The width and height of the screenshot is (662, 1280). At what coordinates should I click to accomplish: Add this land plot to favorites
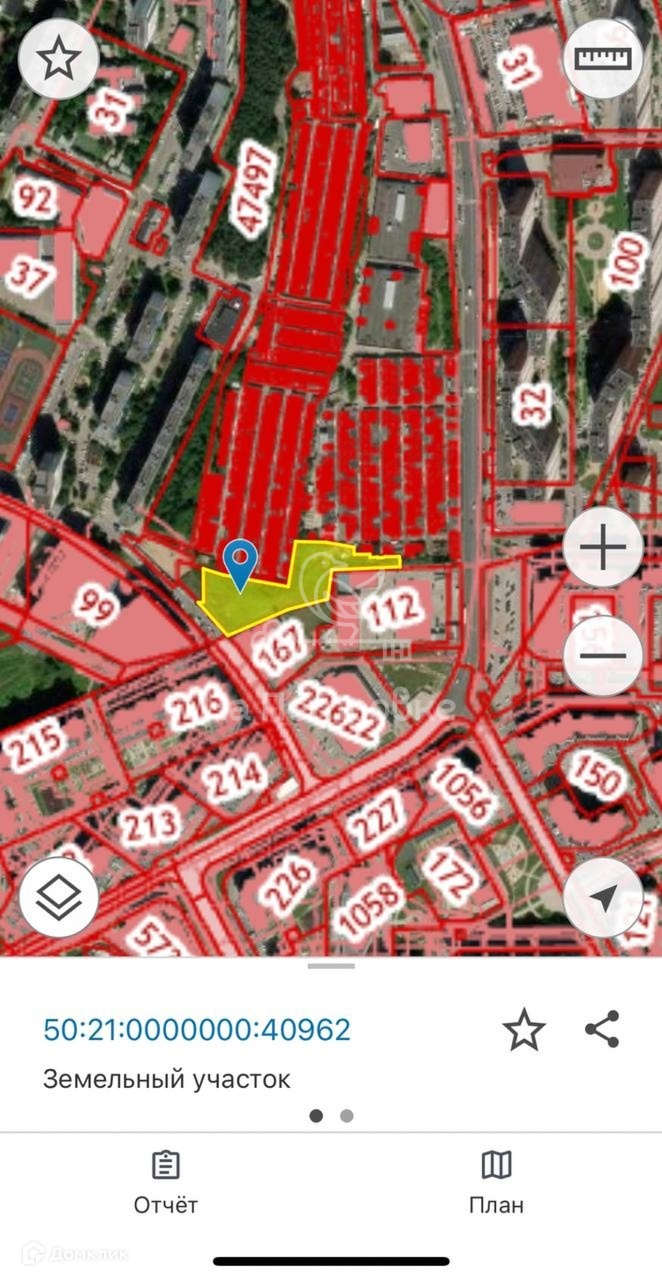click(x=523, y=1029)
